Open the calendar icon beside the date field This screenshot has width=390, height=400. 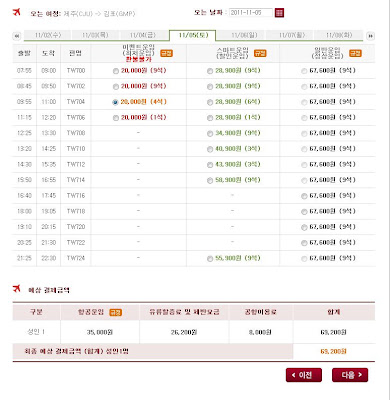279,13
